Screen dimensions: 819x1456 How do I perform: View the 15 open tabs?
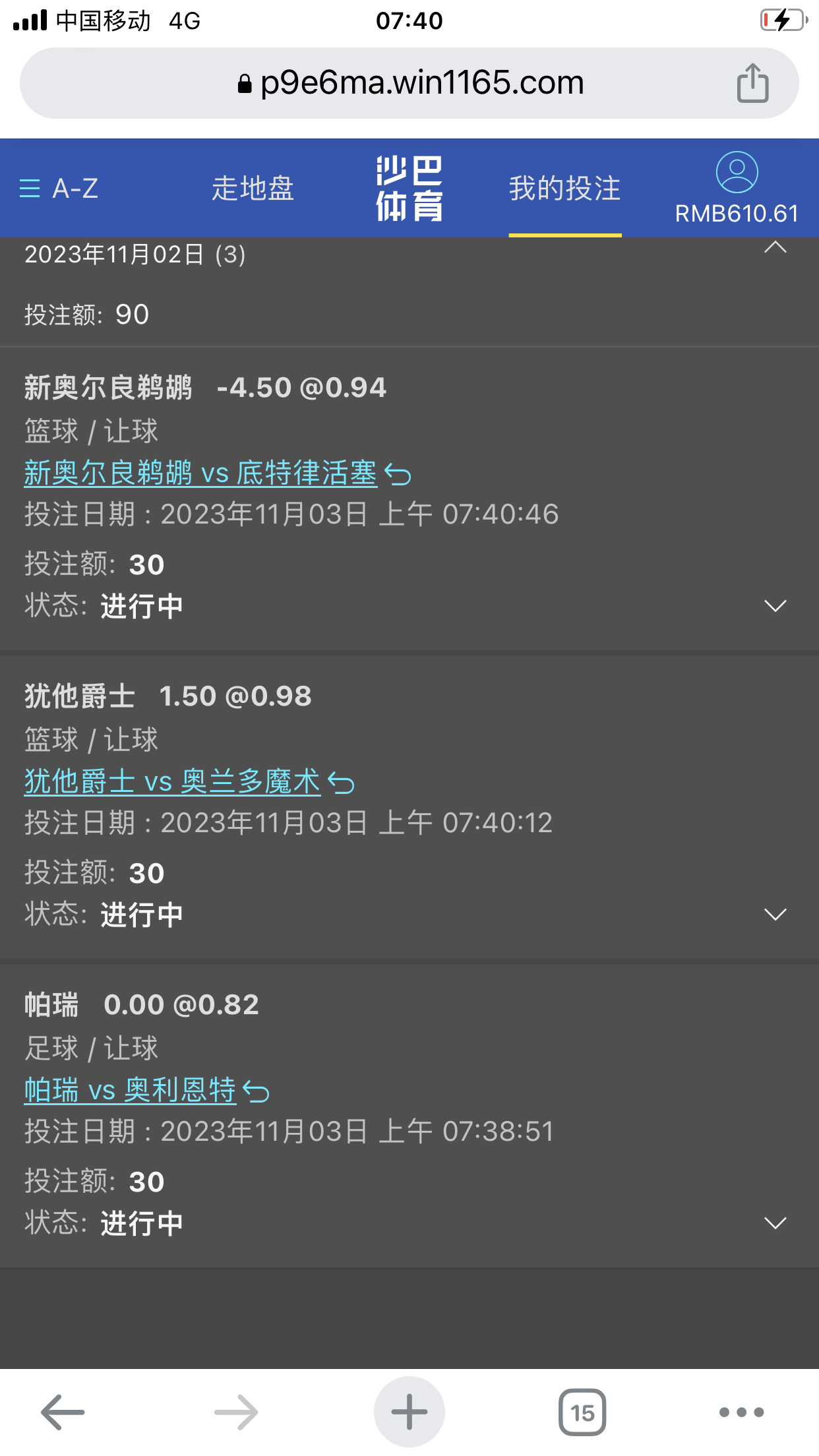[x=582, y=1412]
